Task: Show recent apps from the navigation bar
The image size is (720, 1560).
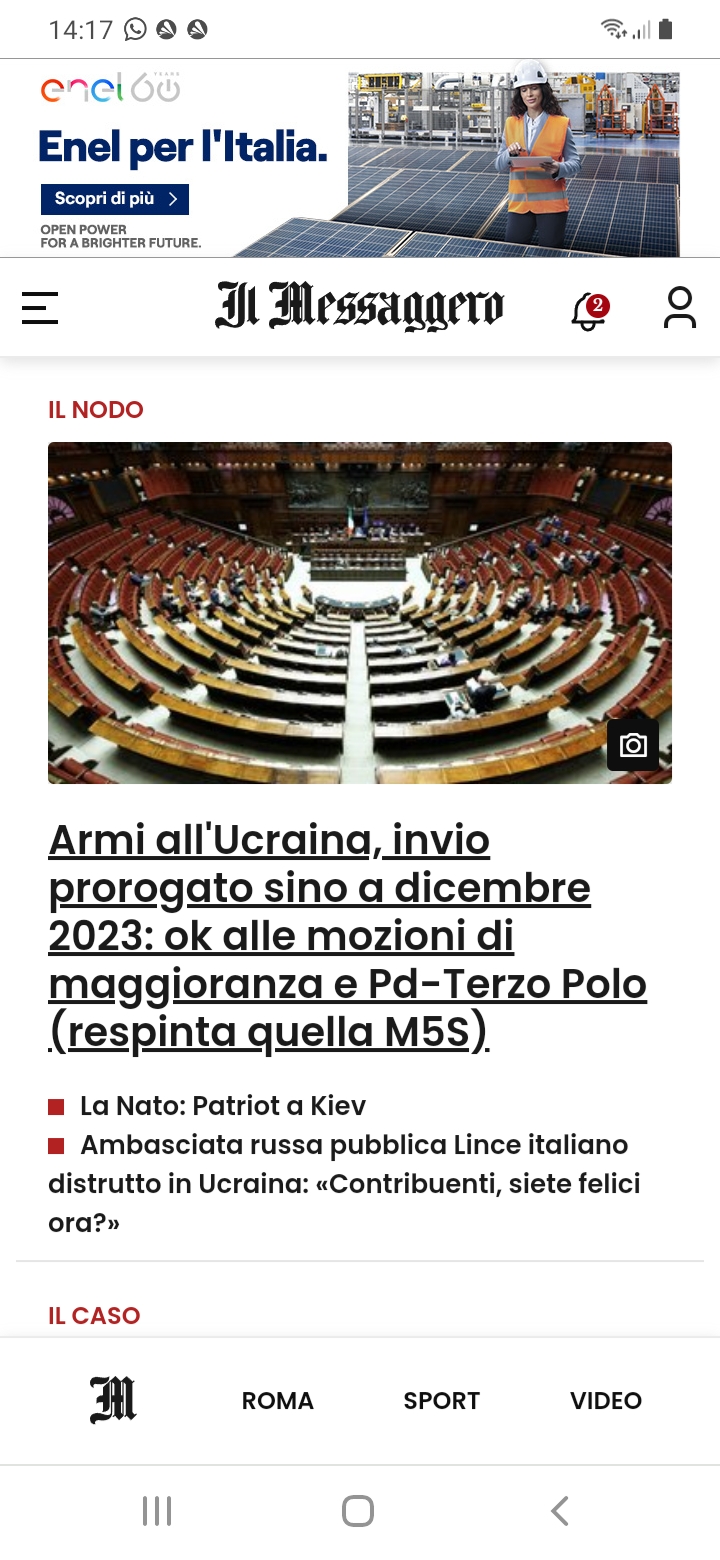Action: [x=157, y=1510]
